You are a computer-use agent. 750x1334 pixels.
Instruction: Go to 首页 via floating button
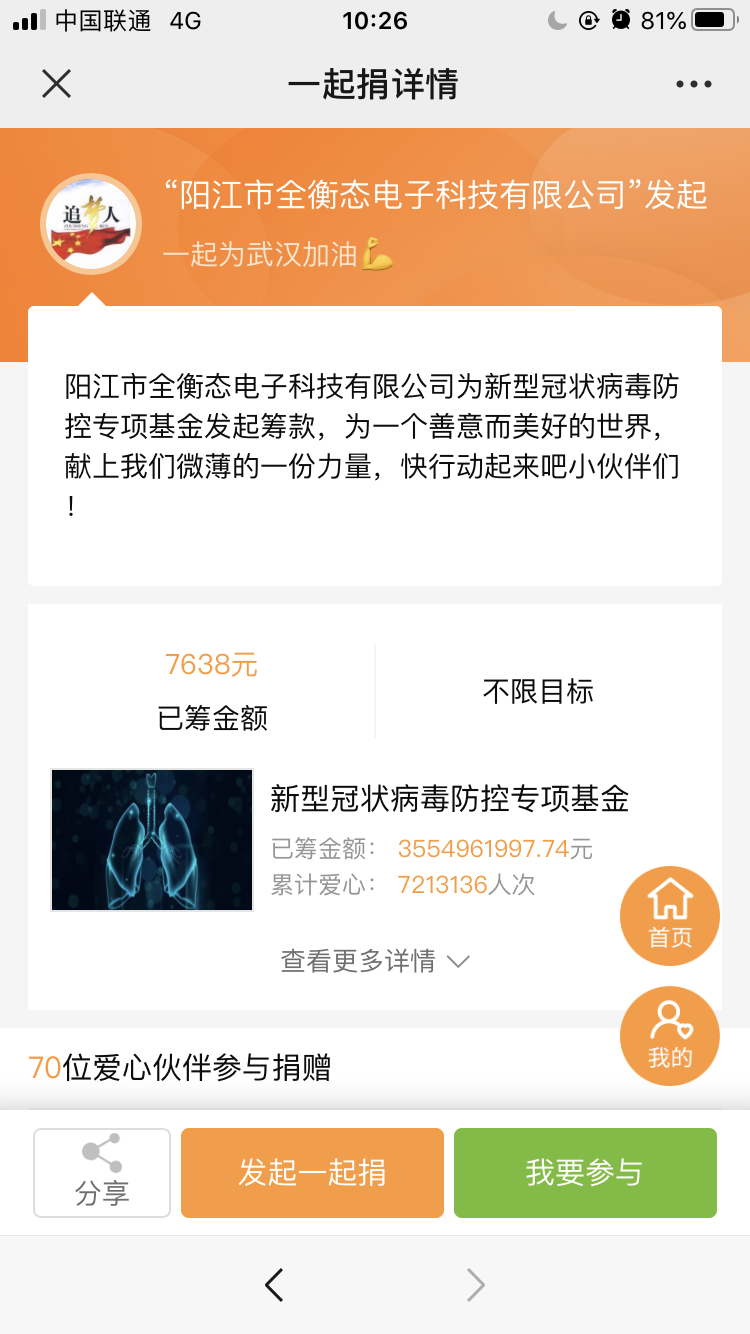tap(669, 915)
